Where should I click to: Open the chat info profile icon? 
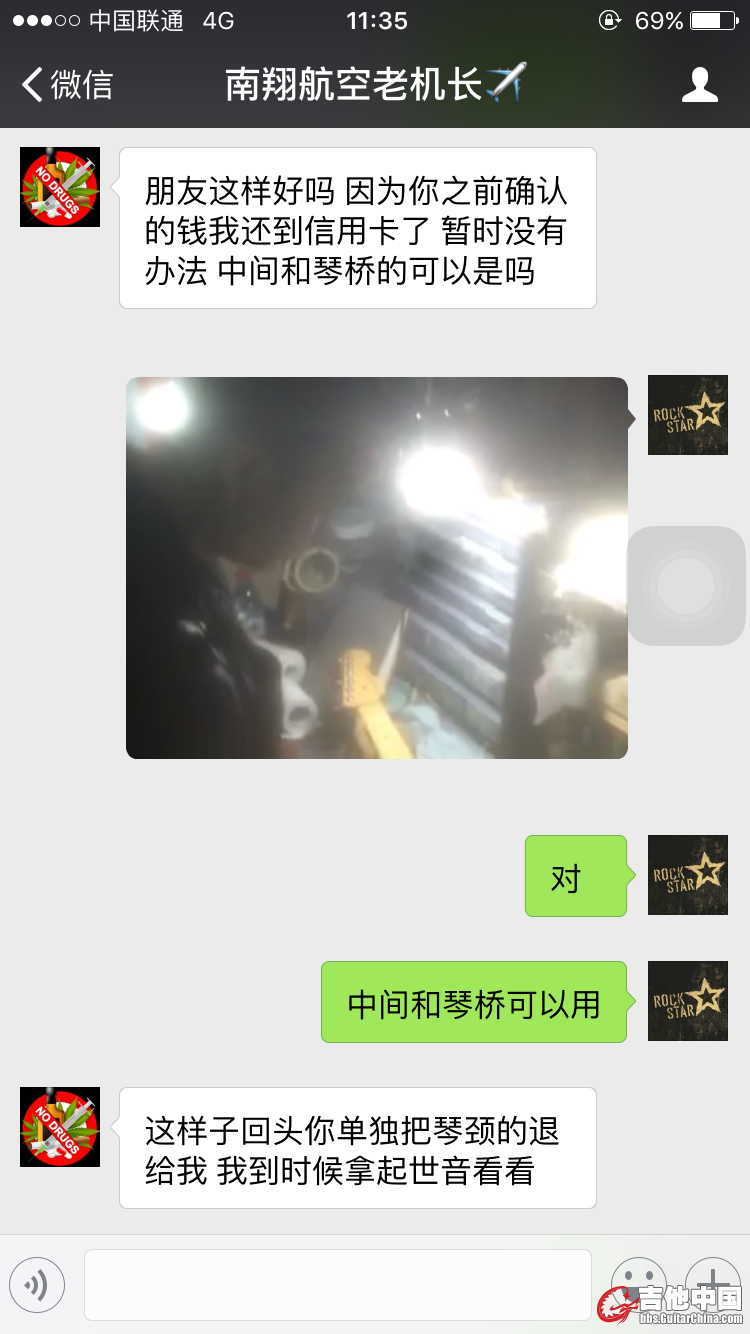[x=699, y=85]
